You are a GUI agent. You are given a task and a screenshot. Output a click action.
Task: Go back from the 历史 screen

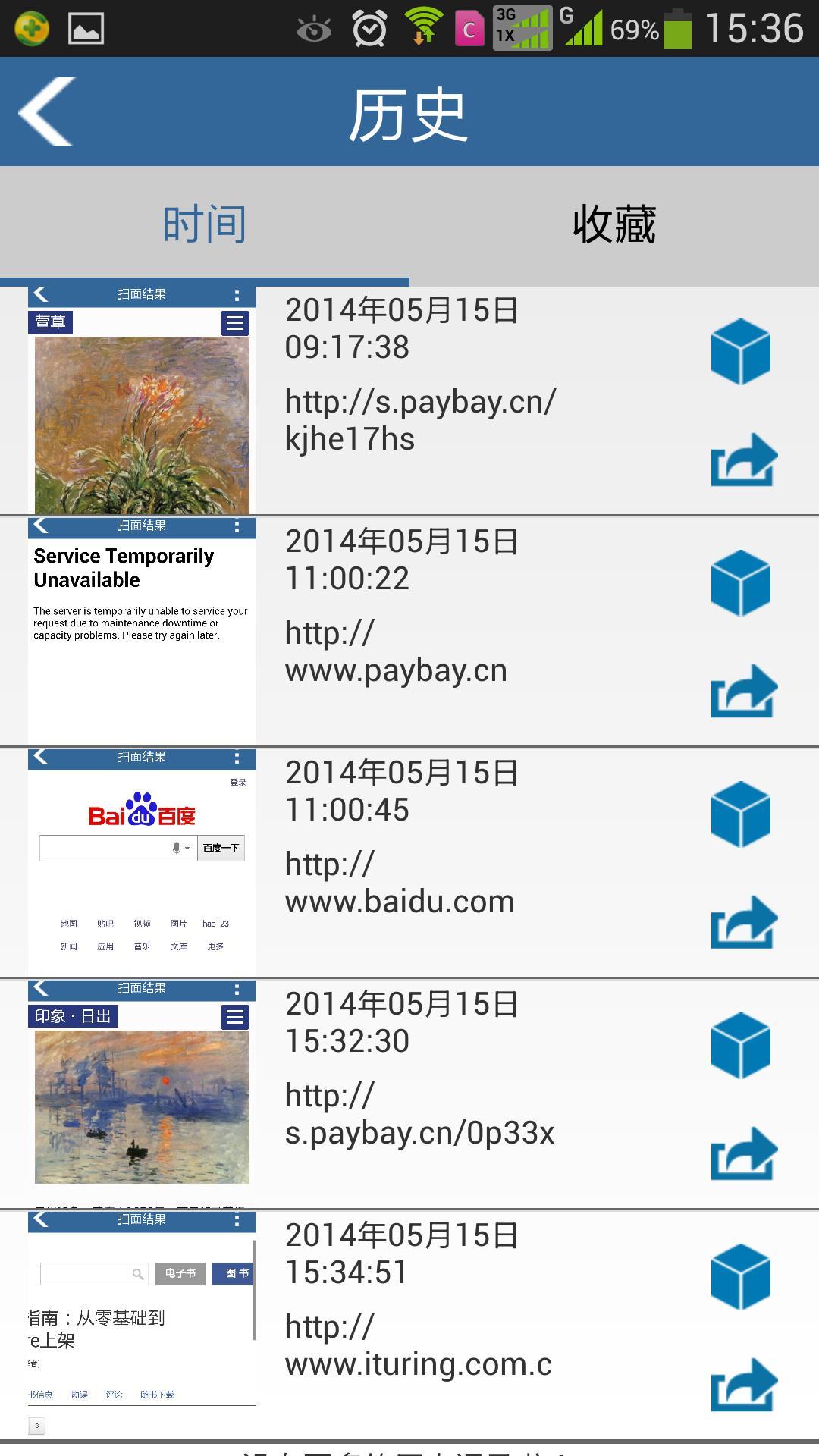(47, 111)
